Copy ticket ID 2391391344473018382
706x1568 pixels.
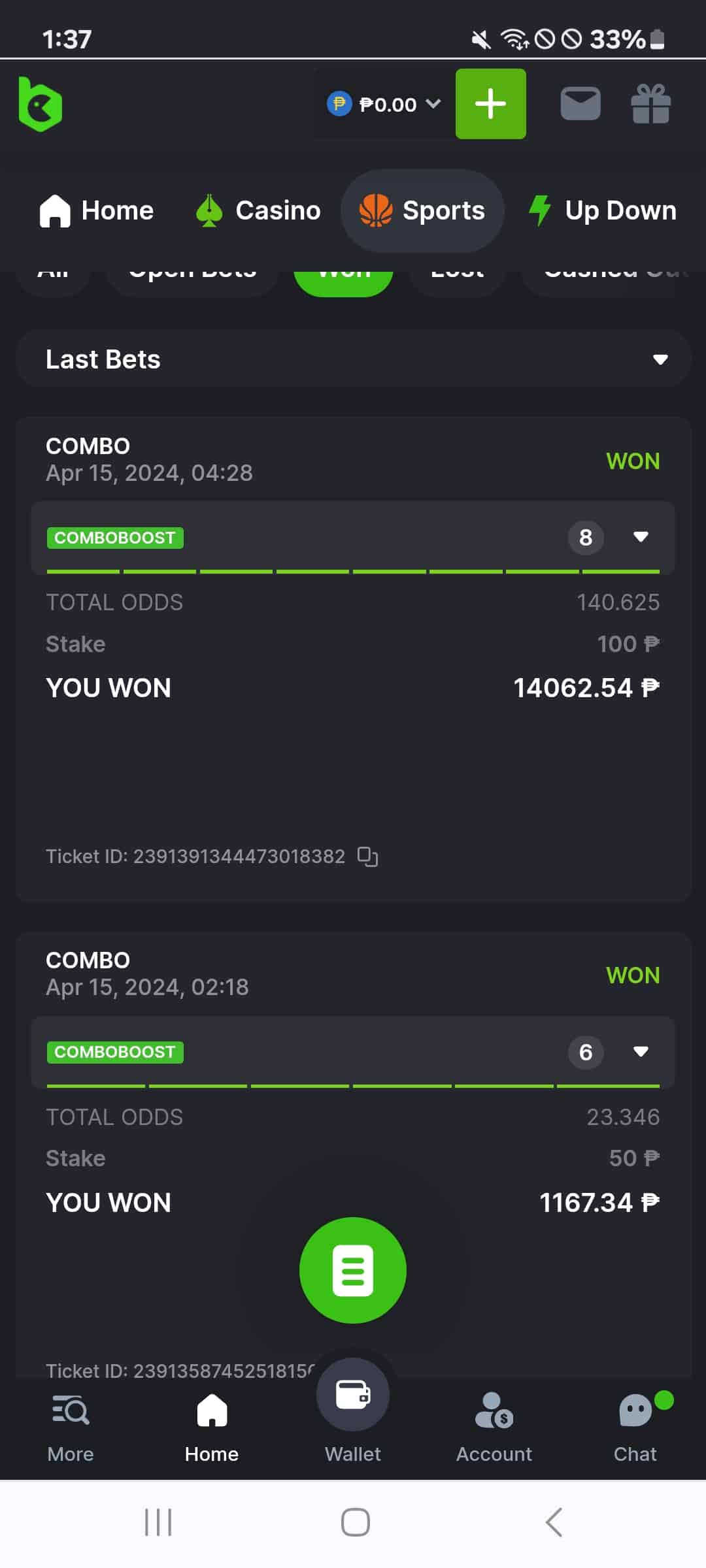coord(367,857)
